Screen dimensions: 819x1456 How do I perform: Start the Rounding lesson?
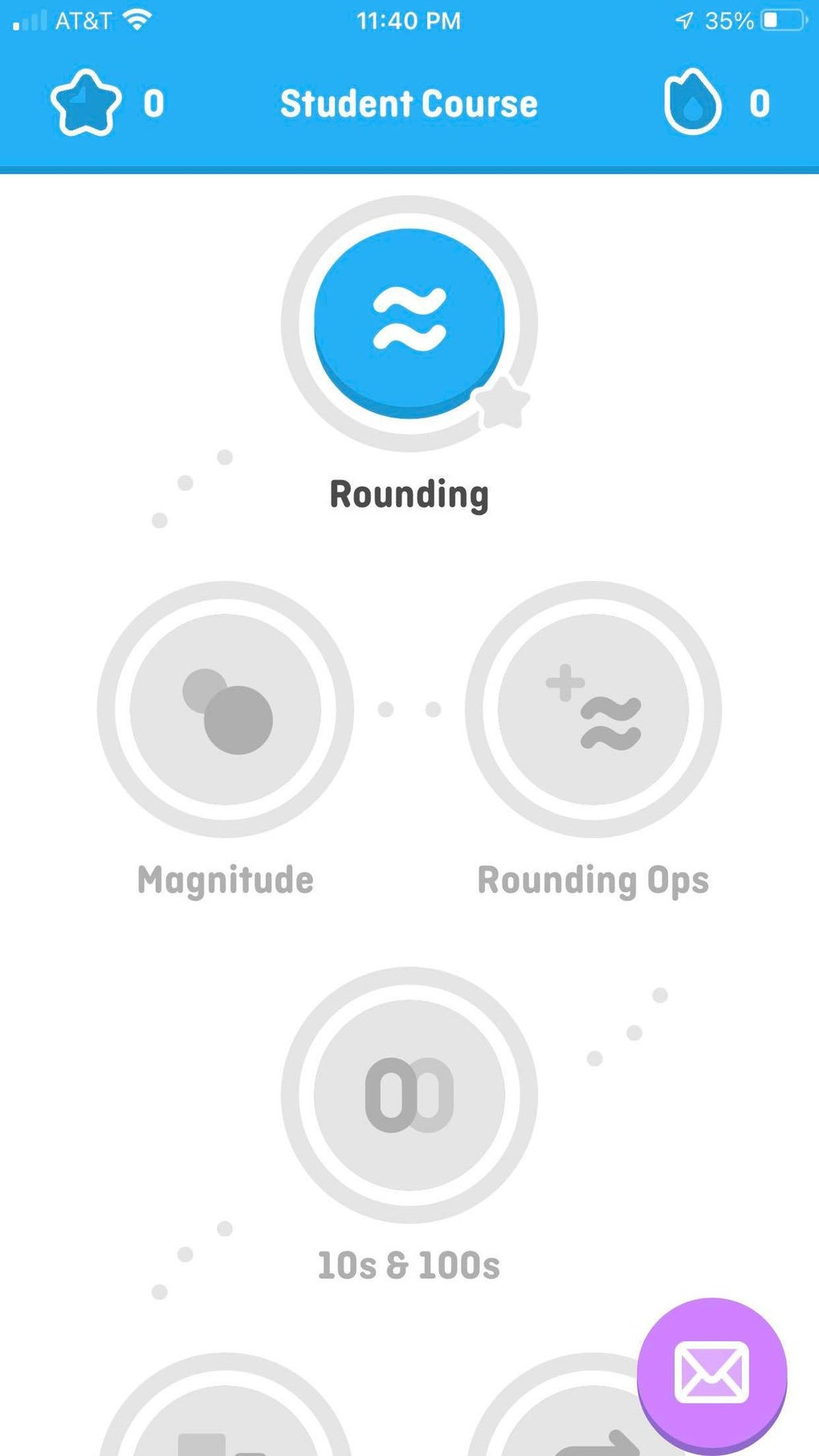(409, 323)
